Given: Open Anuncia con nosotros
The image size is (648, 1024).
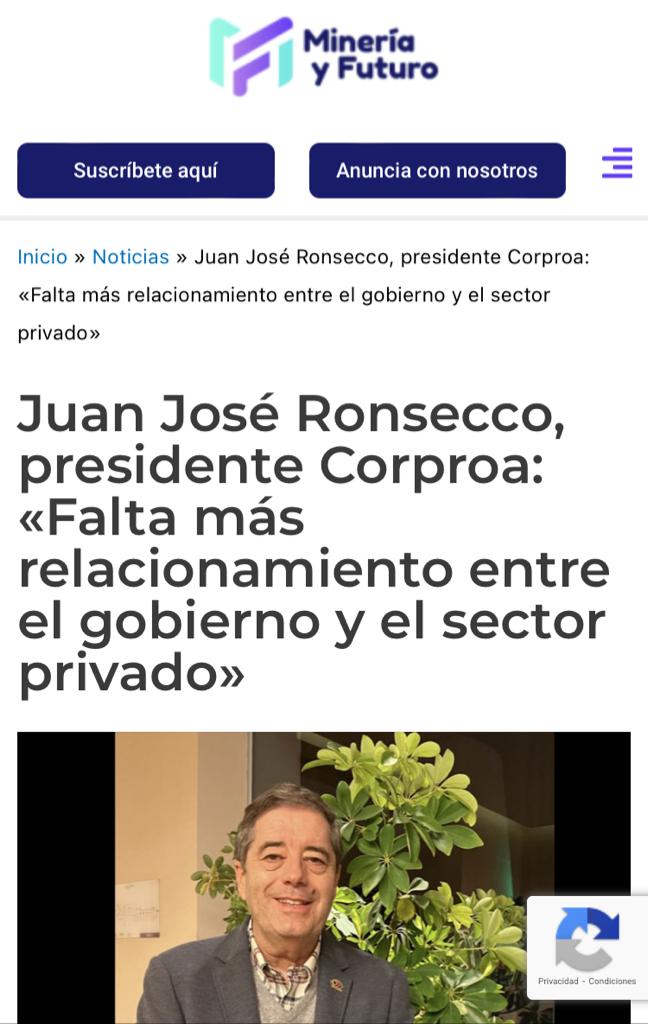Looking at the screenshot, I should pyautogui.click(x=437, y=171).
